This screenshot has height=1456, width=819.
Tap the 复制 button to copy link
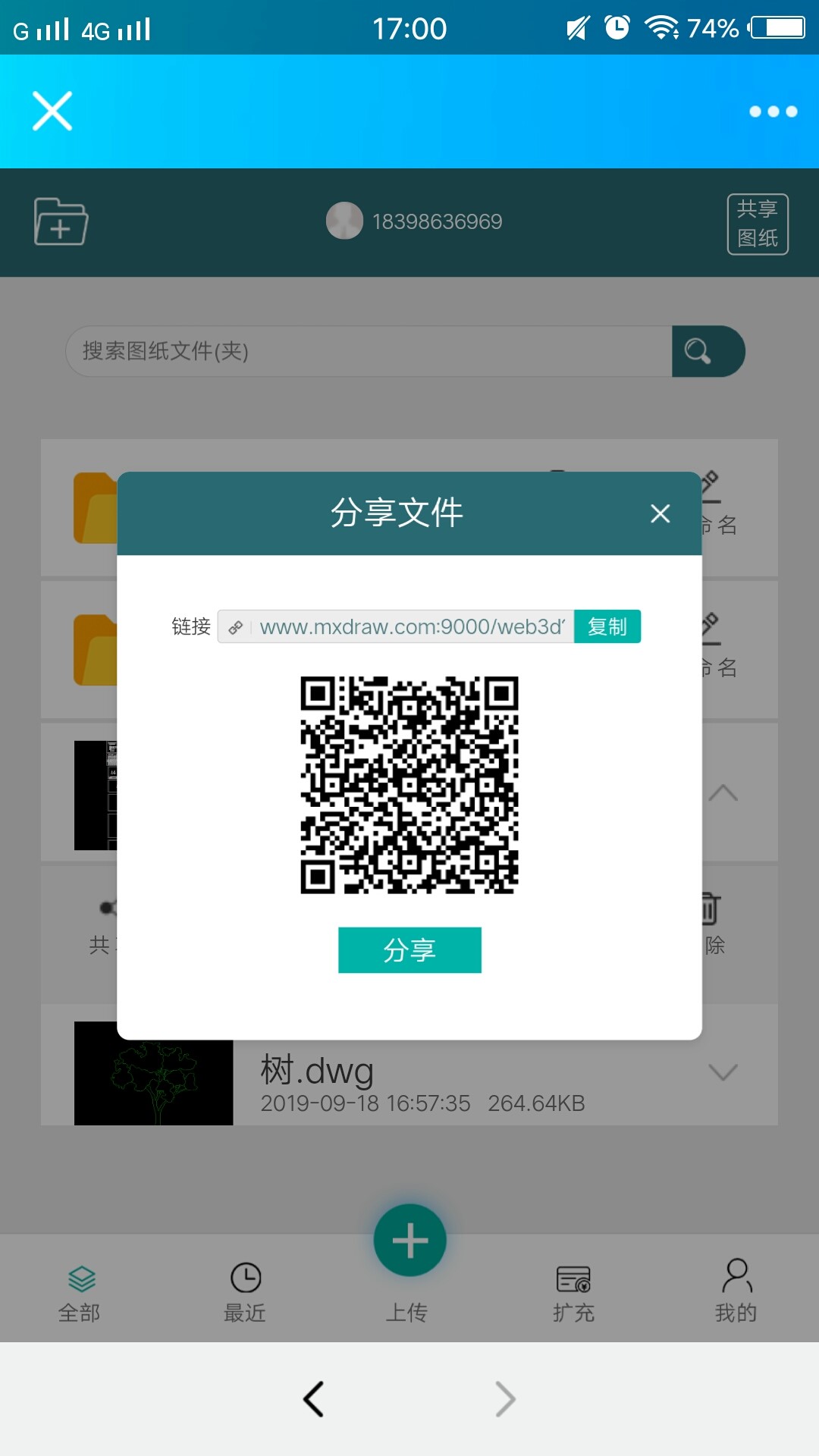coord(607,626)
